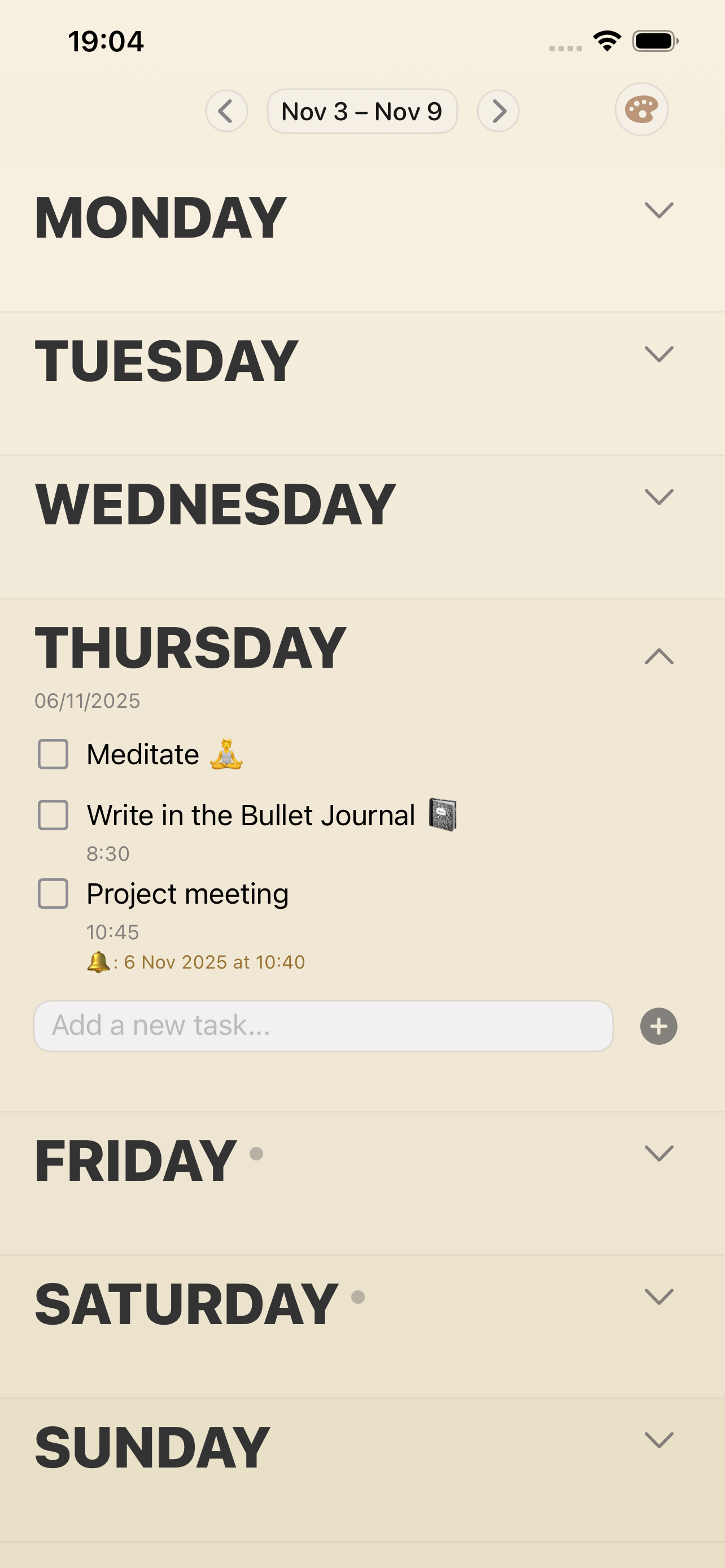Tap the bullet journal notebook emoji
This screenshot has width=725, height=1568.
[x=443, y=815]
